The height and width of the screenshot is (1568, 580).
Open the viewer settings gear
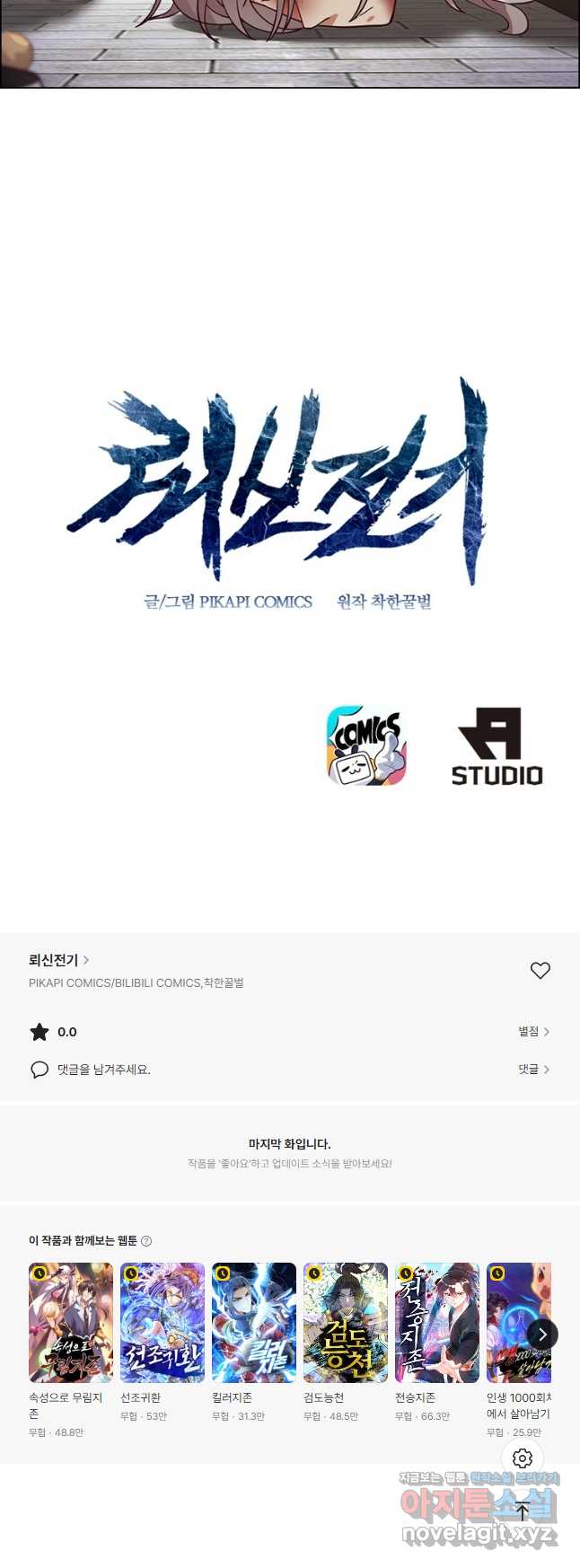point(523,1459)
